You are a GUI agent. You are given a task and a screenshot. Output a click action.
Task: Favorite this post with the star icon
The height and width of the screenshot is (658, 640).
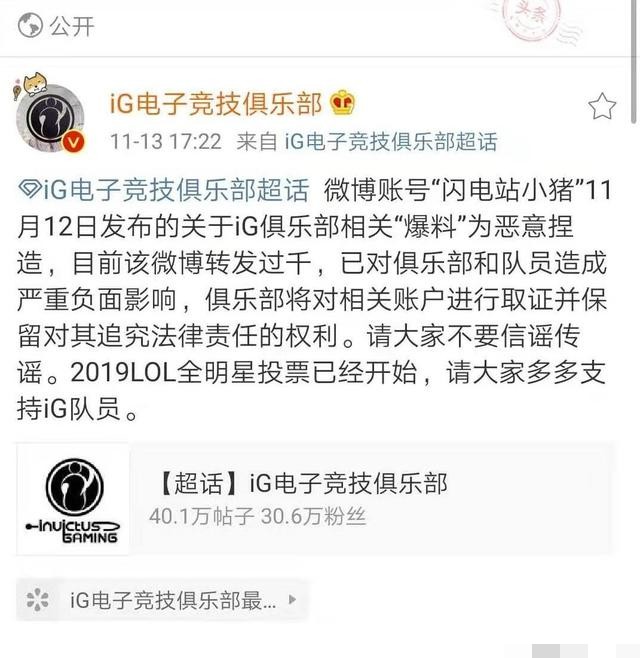tap(602, 106)
